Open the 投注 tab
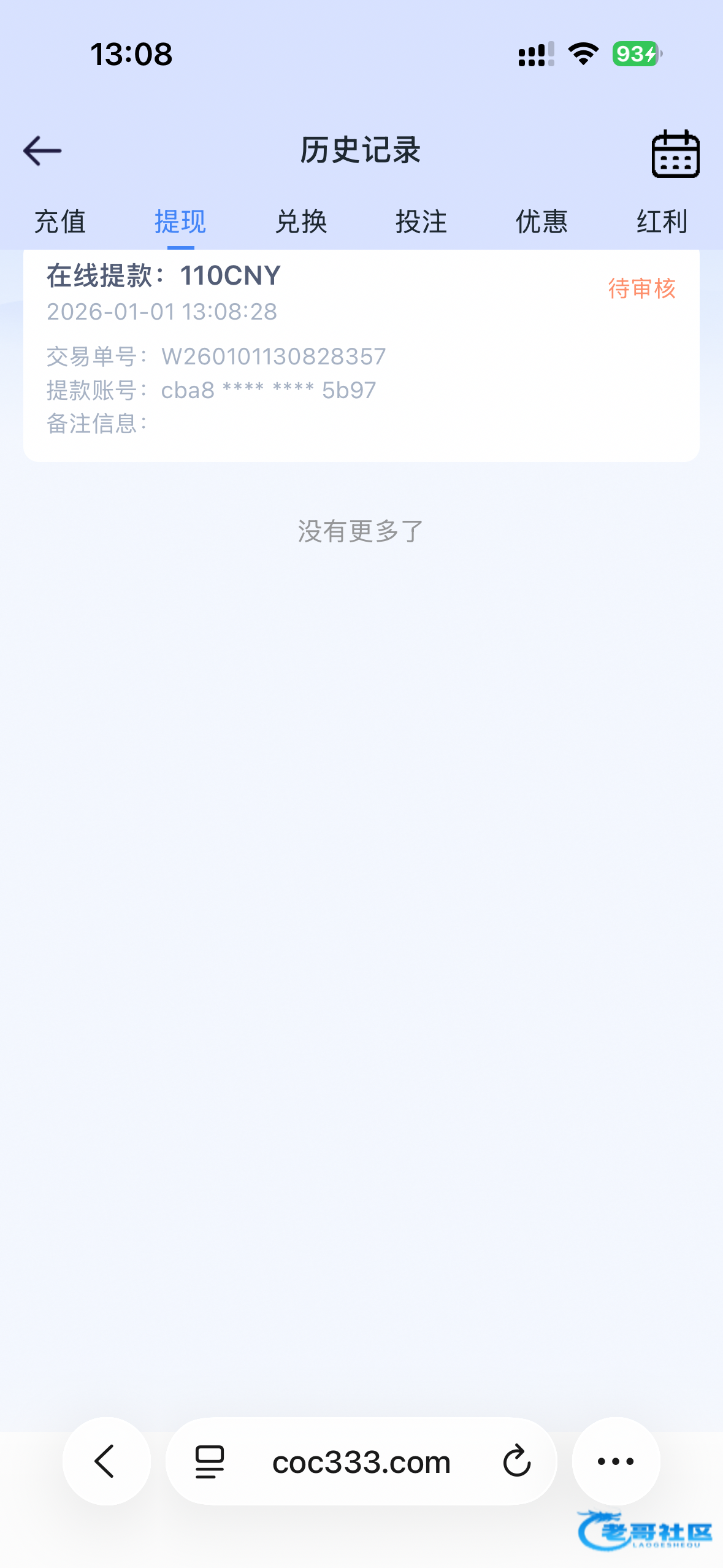 [x=421, y=221]
